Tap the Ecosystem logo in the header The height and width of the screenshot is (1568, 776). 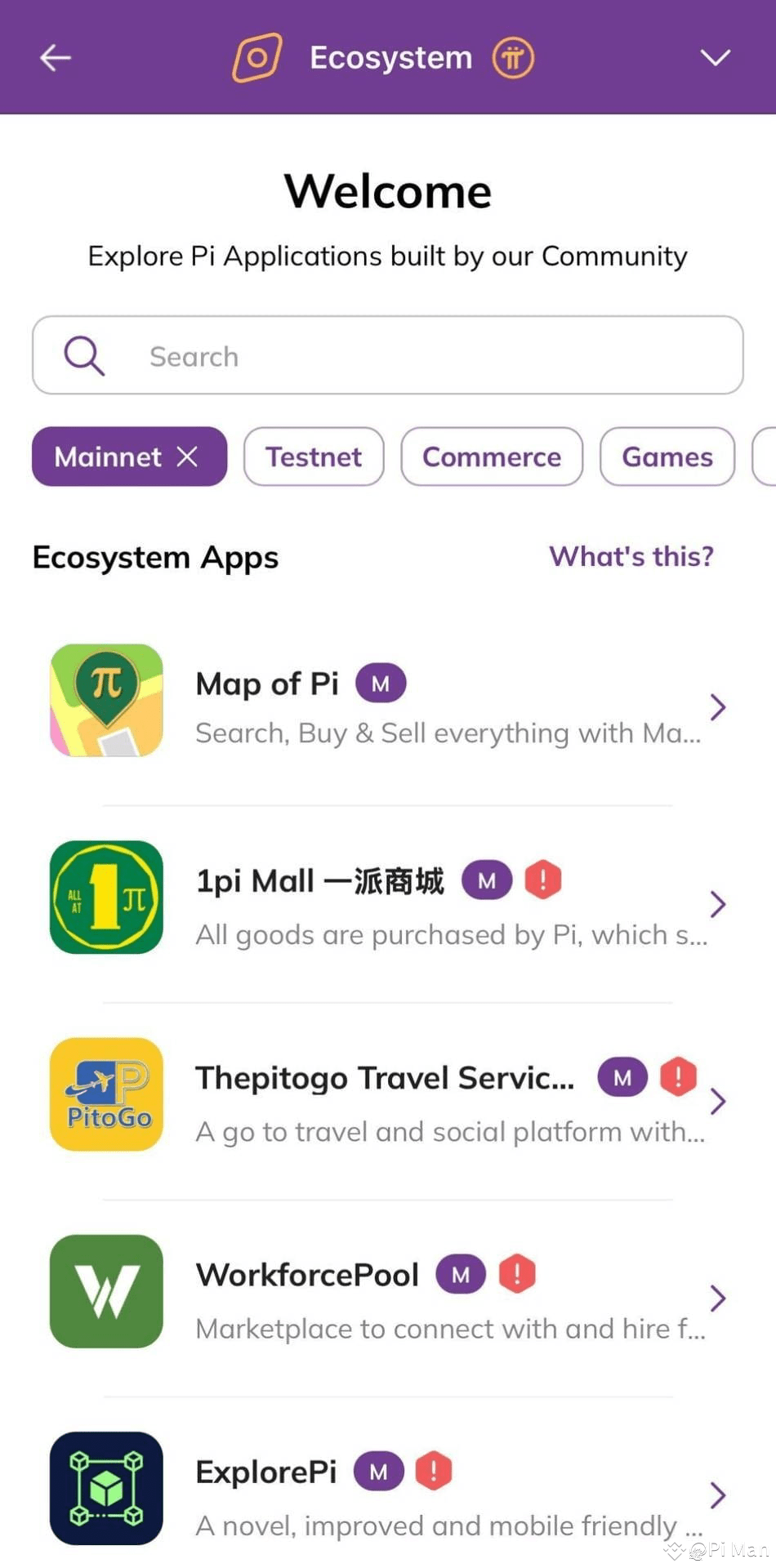click(x=256, y=57)
